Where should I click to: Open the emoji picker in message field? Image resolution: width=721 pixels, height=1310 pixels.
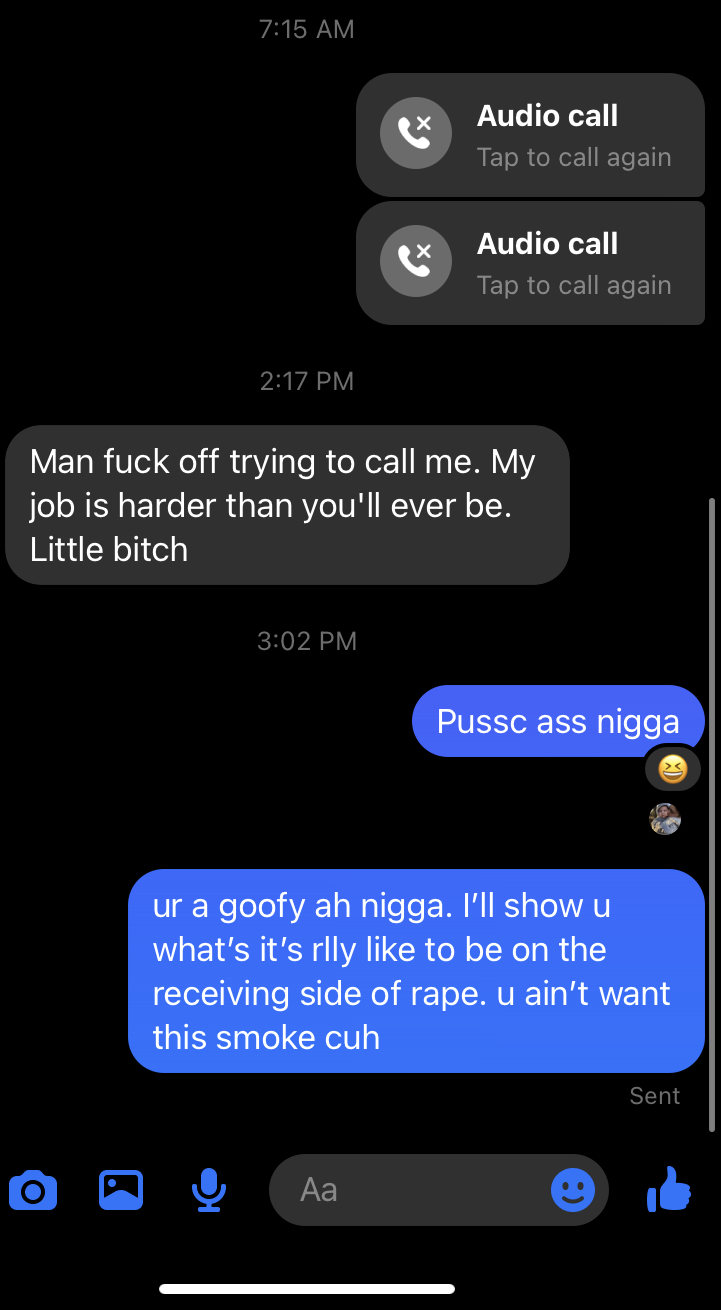tap(573, 1190)
